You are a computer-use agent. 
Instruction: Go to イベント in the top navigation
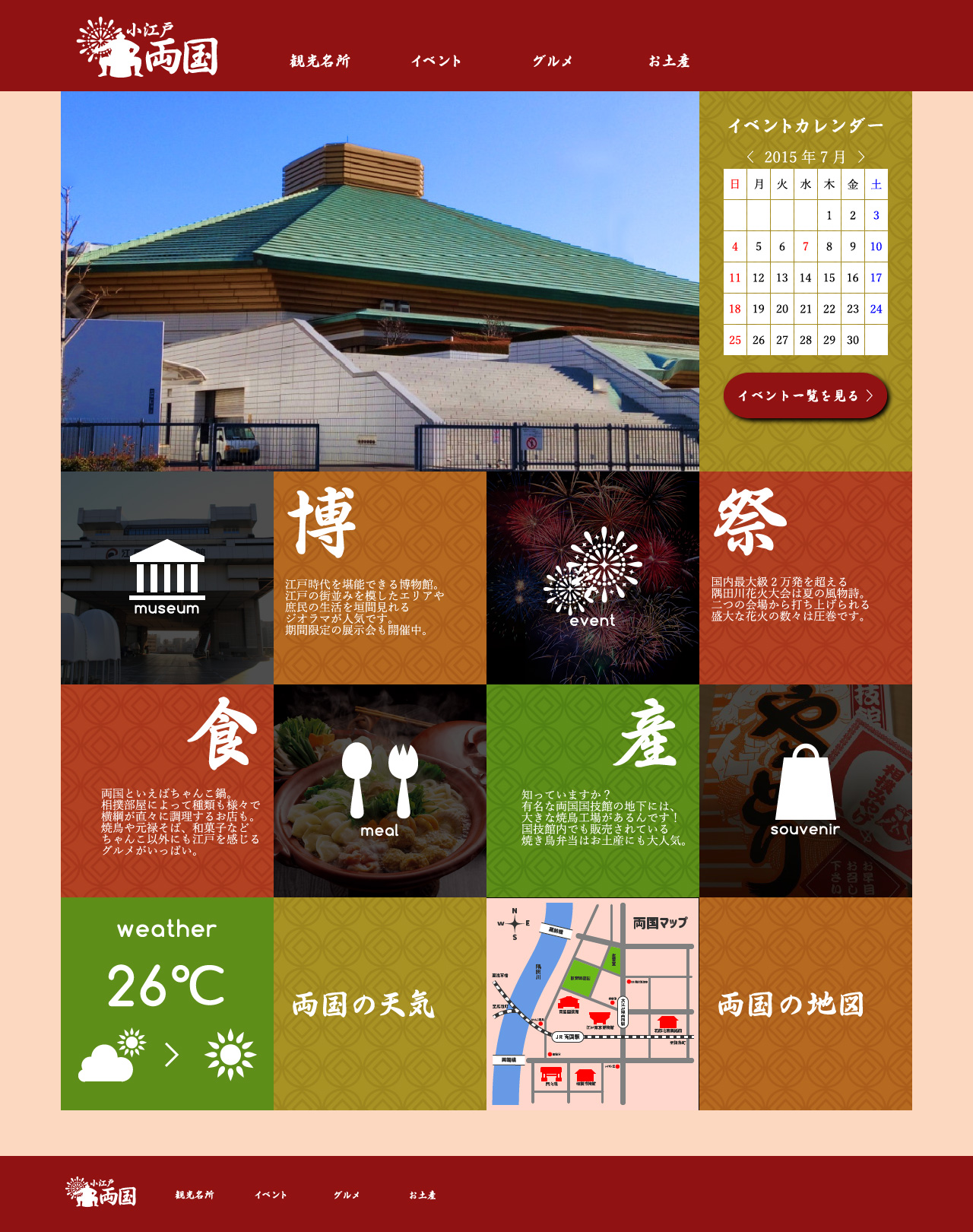click(436, 61)
